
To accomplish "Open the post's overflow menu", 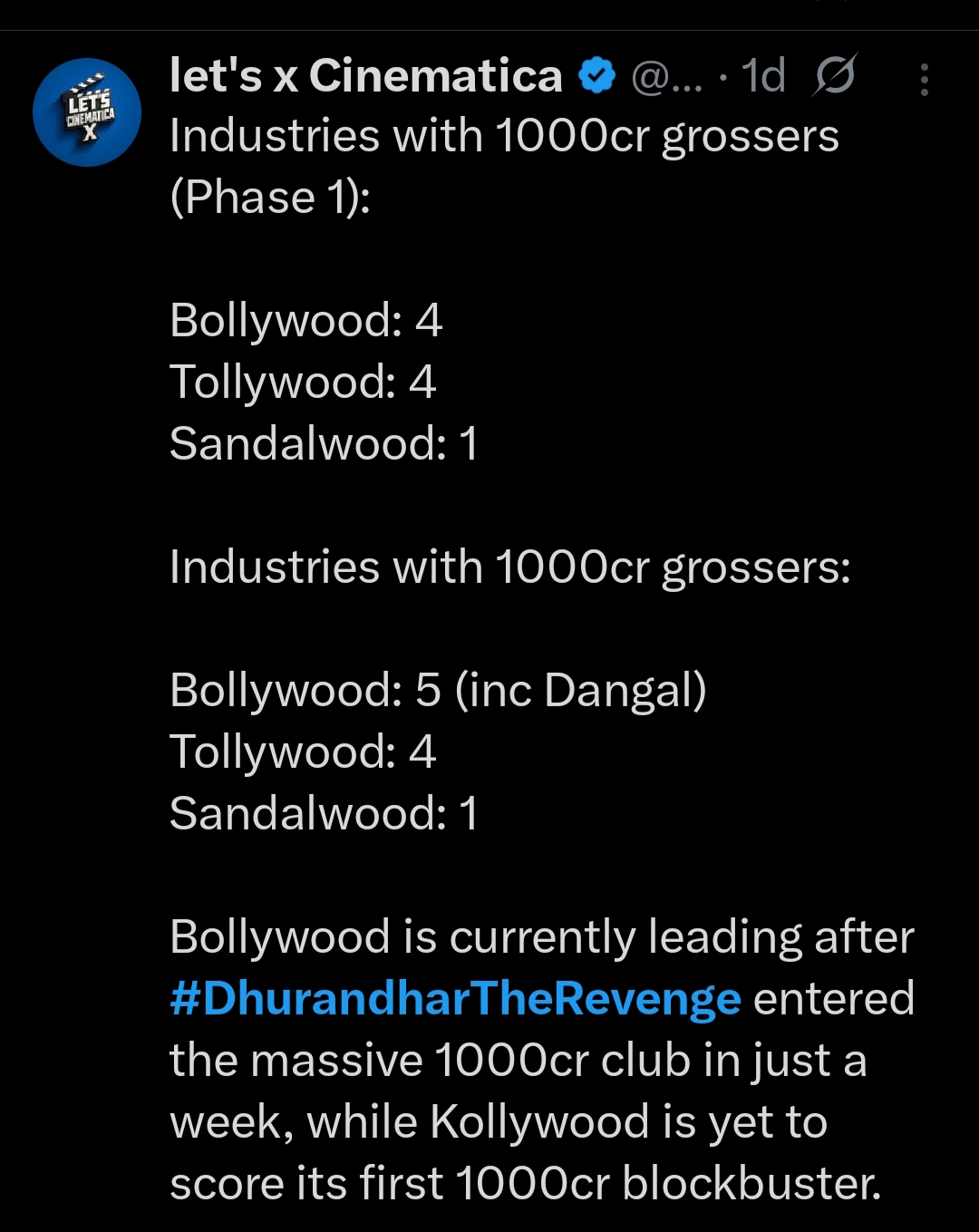I will click(x=924, y=80).
